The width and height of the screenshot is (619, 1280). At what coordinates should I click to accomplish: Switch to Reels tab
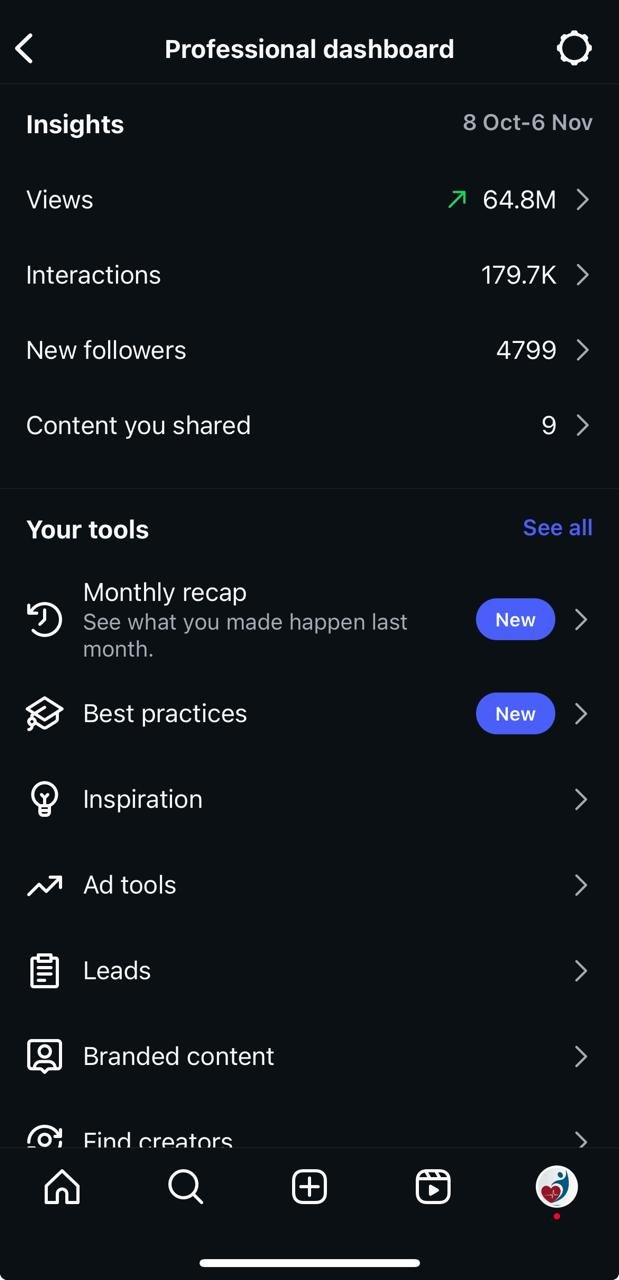[433, 1187]
